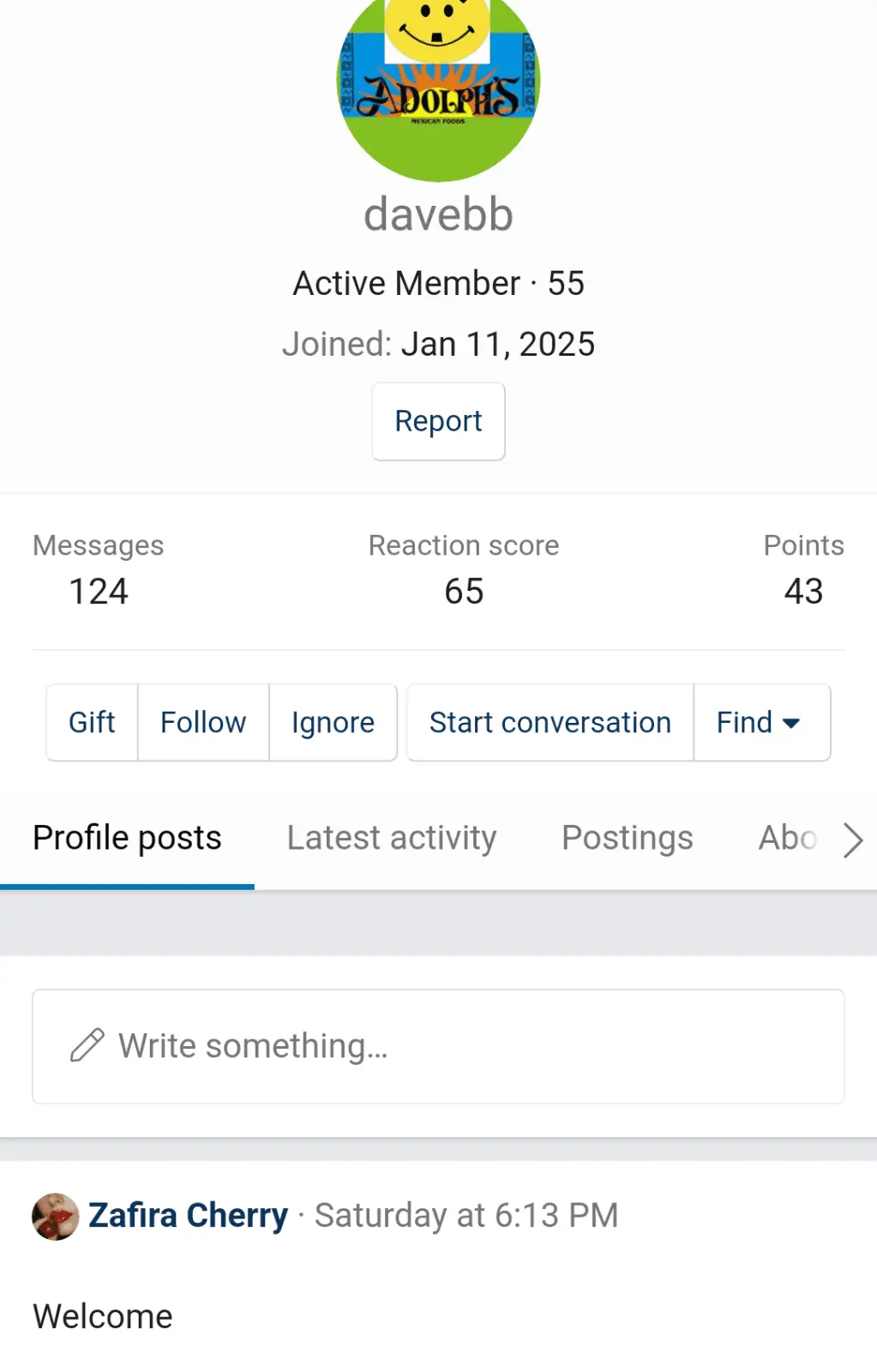The width and height of the screenshot is (877, 1372).
Task: Tap the right arrow for more tabs
Action: [852, 840]
